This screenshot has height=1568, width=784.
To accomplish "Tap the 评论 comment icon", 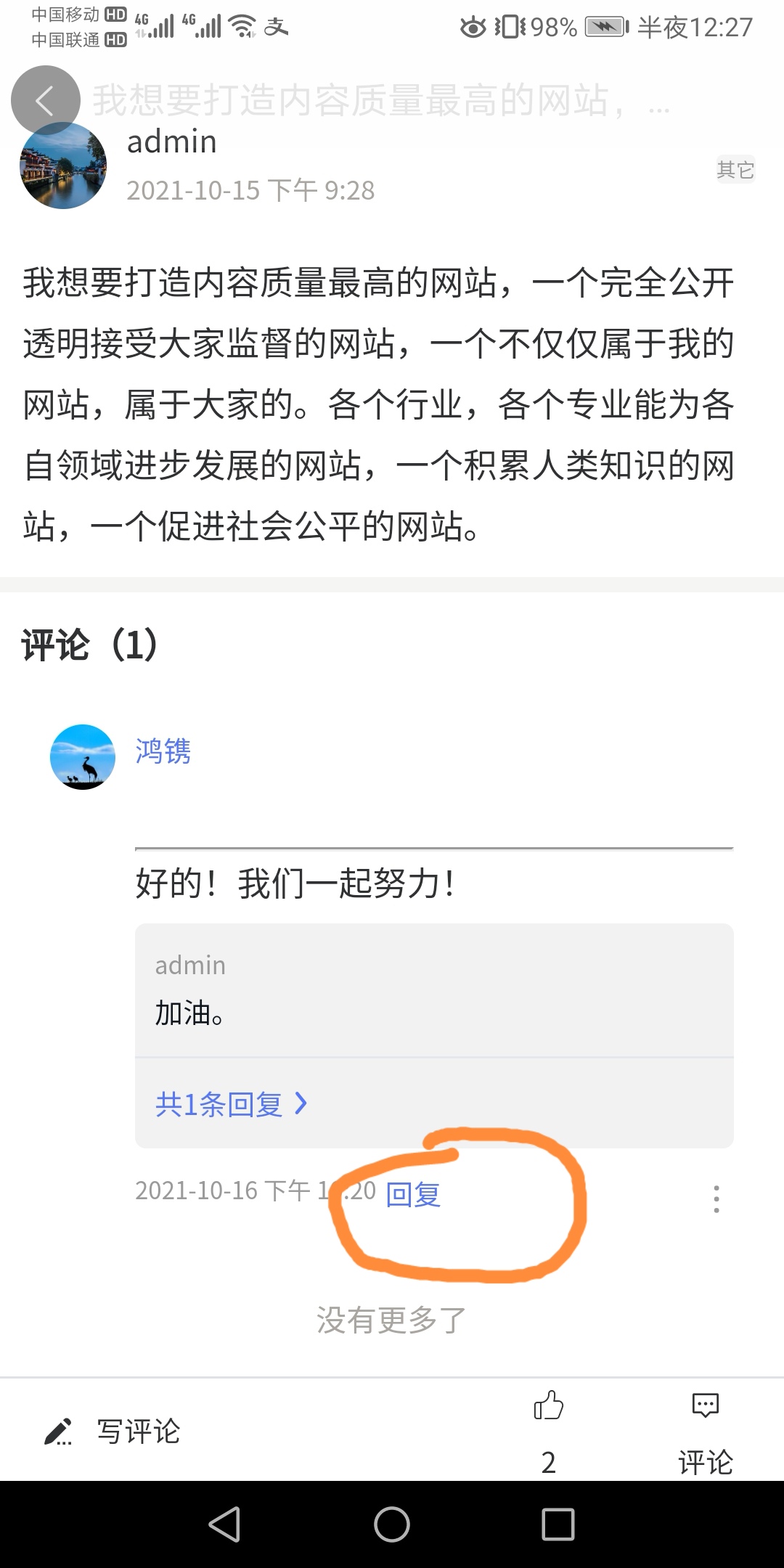I will 705,1407.
